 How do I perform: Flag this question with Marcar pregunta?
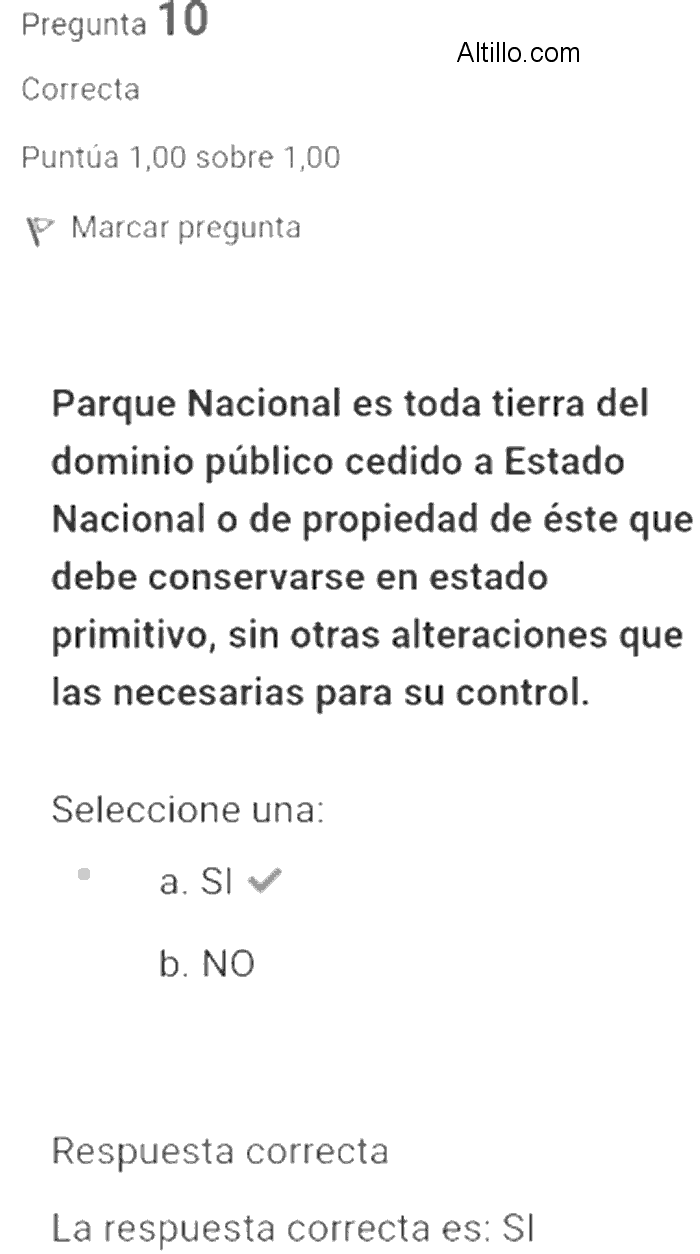(x=163, y=229)
